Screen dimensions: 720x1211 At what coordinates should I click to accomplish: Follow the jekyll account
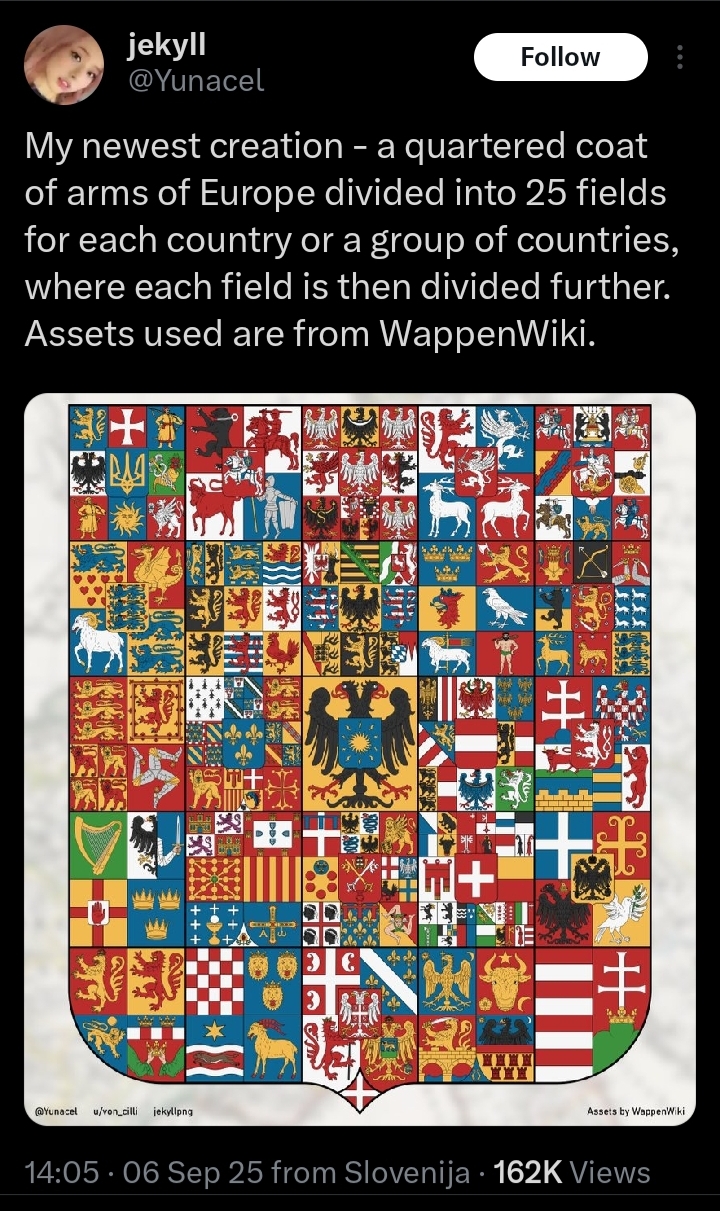[x=560, y=57]
